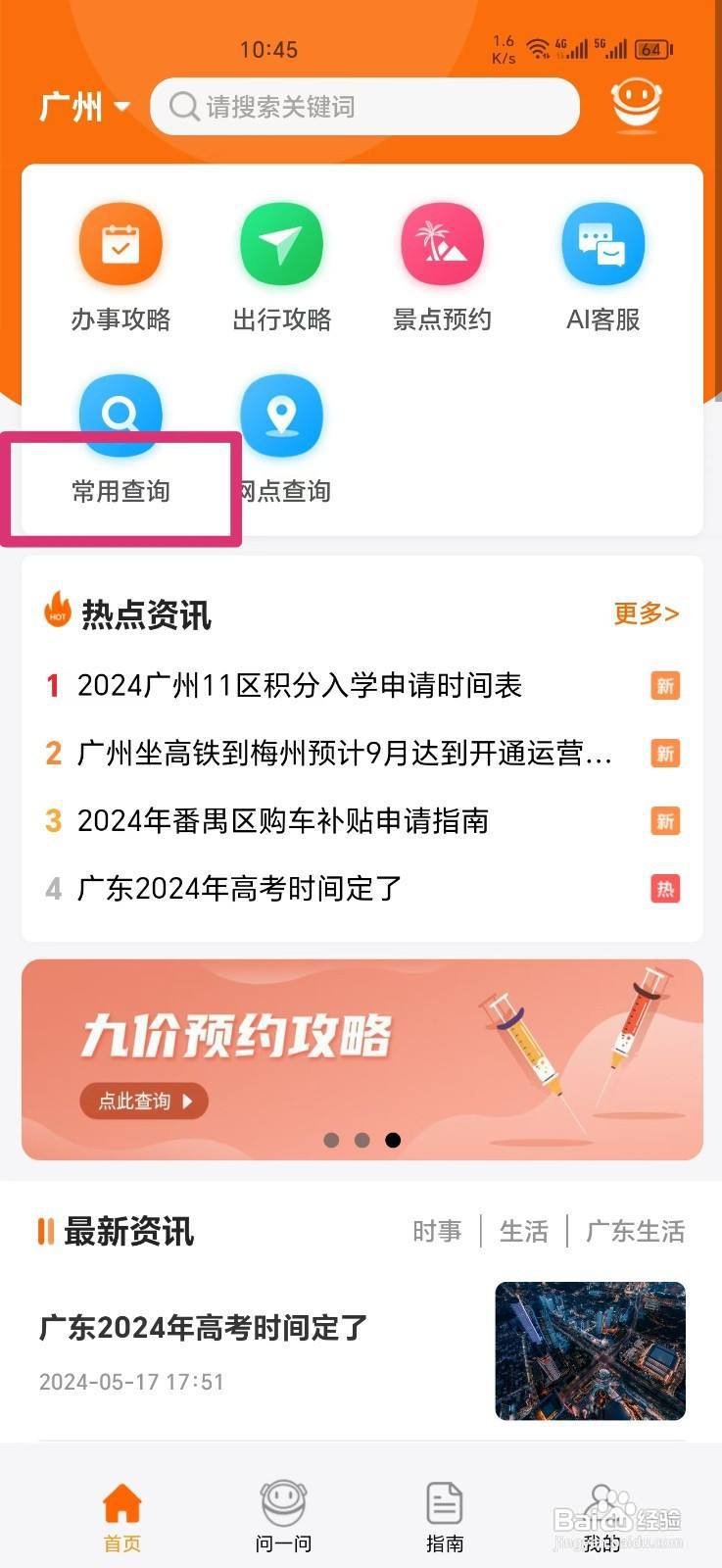The height and width of the screenshot is (1568, 722).
Task: Select the 广东生活 category
Action: [x=635, y=1231]
